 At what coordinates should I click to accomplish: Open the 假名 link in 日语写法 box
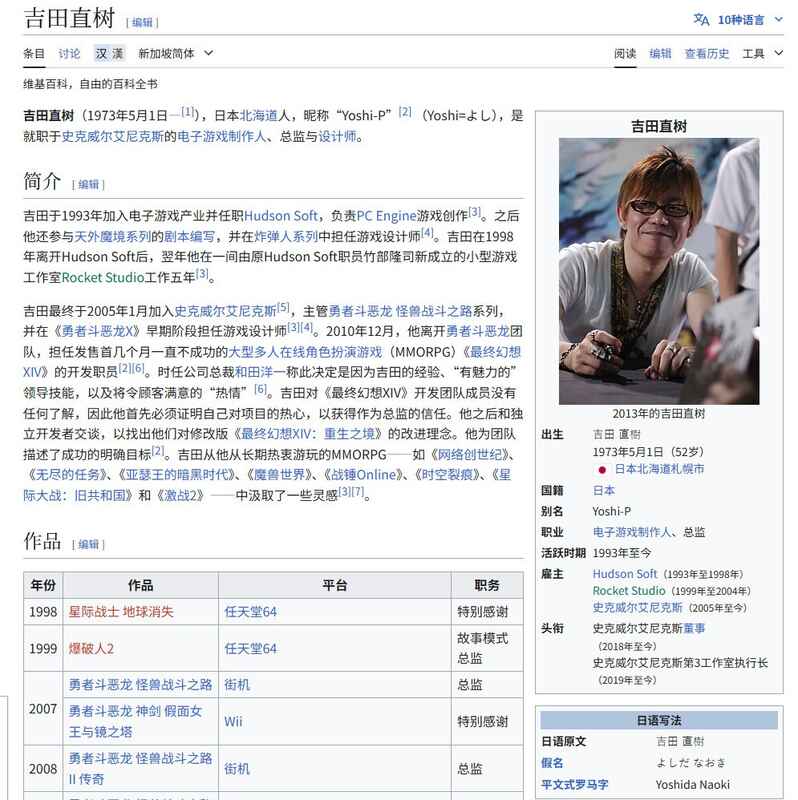point(552,762)
